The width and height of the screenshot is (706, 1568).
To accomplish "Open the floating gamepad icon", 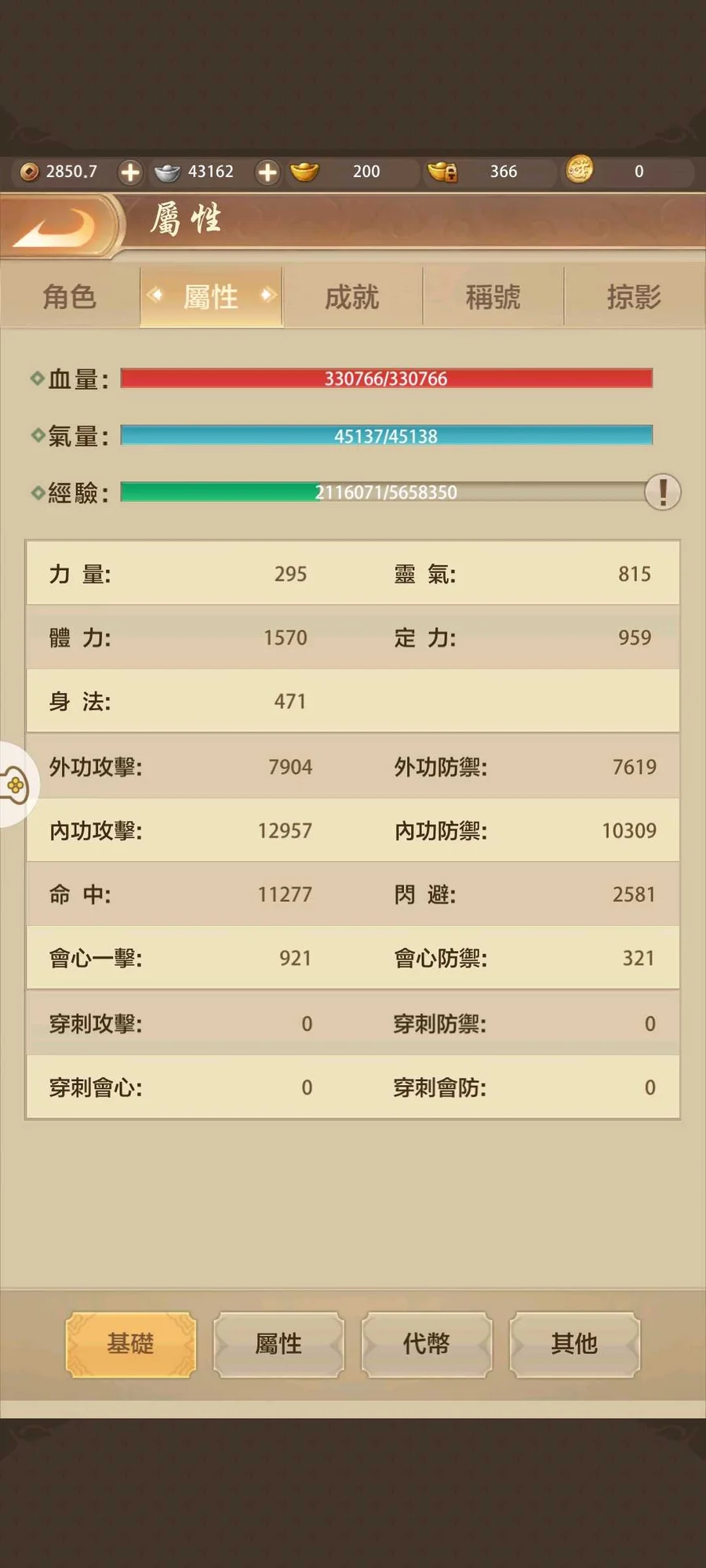I will [16, 785].
